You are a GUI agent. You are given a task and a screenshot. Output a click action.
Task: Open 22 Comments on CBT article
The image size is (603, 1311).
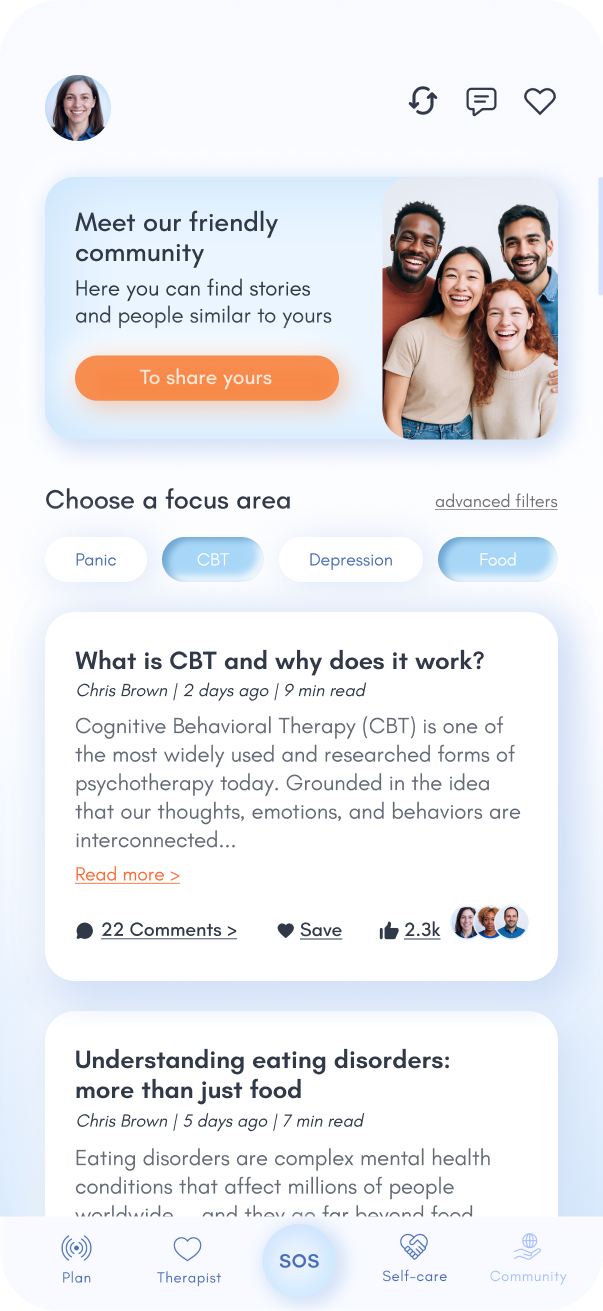point(168,930)
